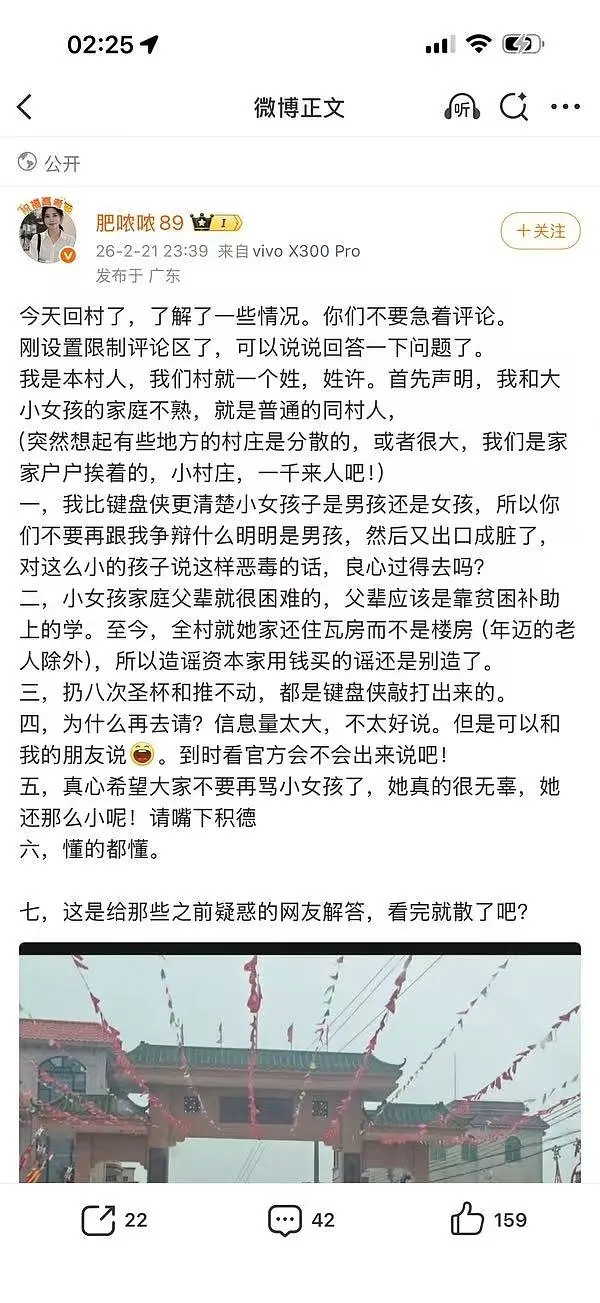Open the three-dot overflow menu
The height and width of the screenshot is (1303, 600).
565,107
